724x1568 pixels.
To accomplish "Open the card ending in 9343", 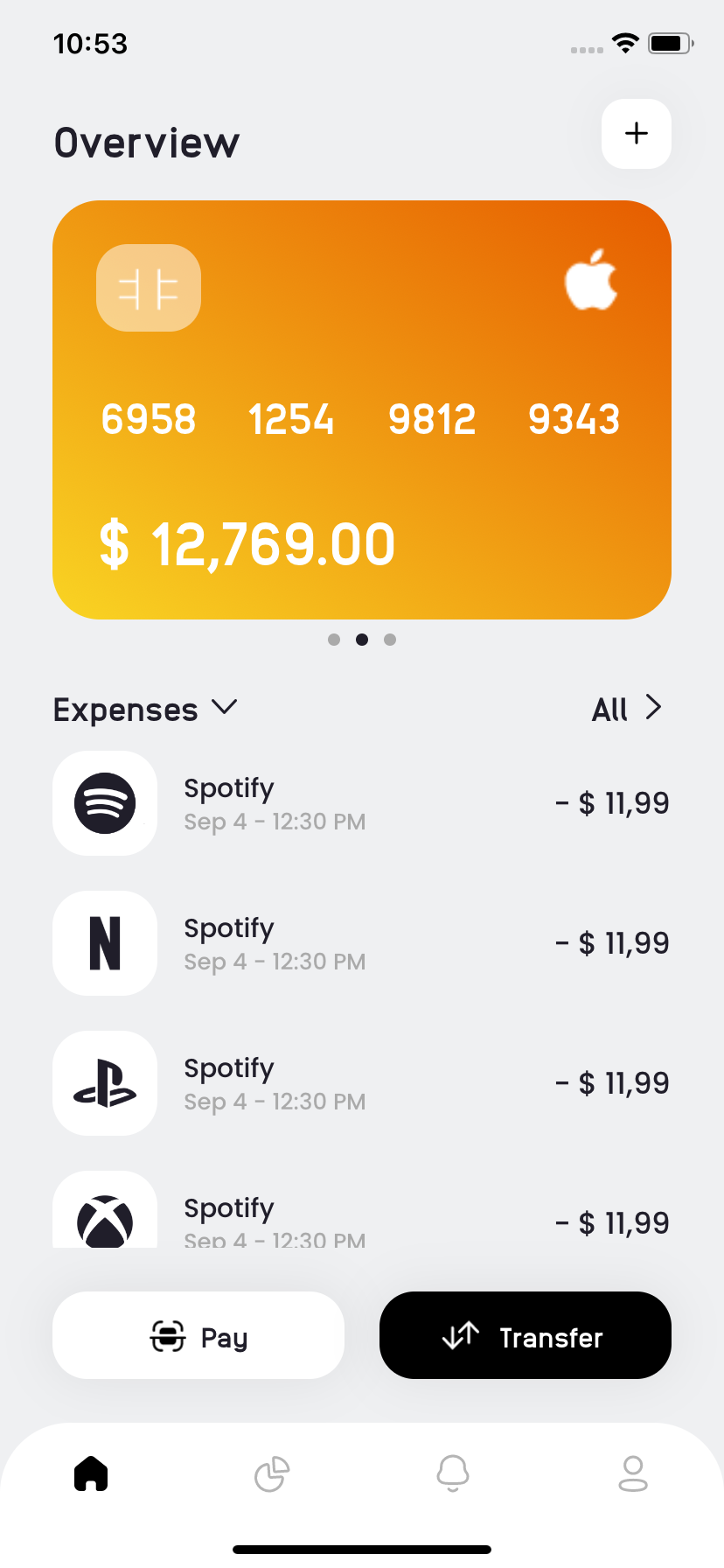I will click(361, 409).
